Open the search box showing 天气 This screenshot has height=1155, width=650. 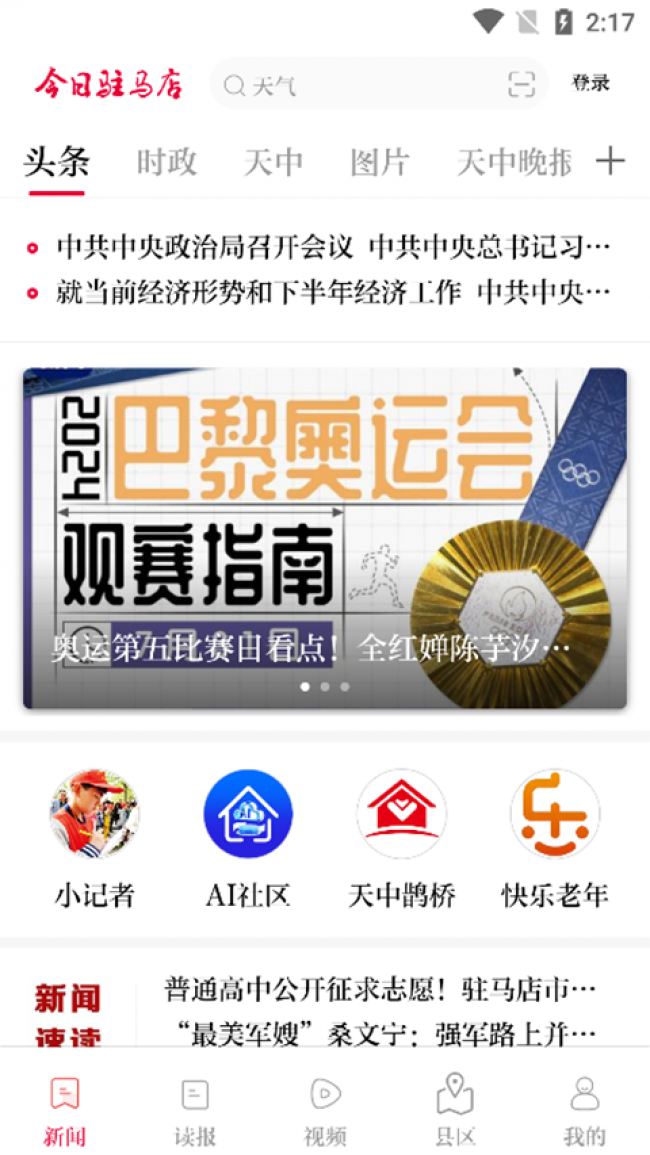(x=360, y=85)
